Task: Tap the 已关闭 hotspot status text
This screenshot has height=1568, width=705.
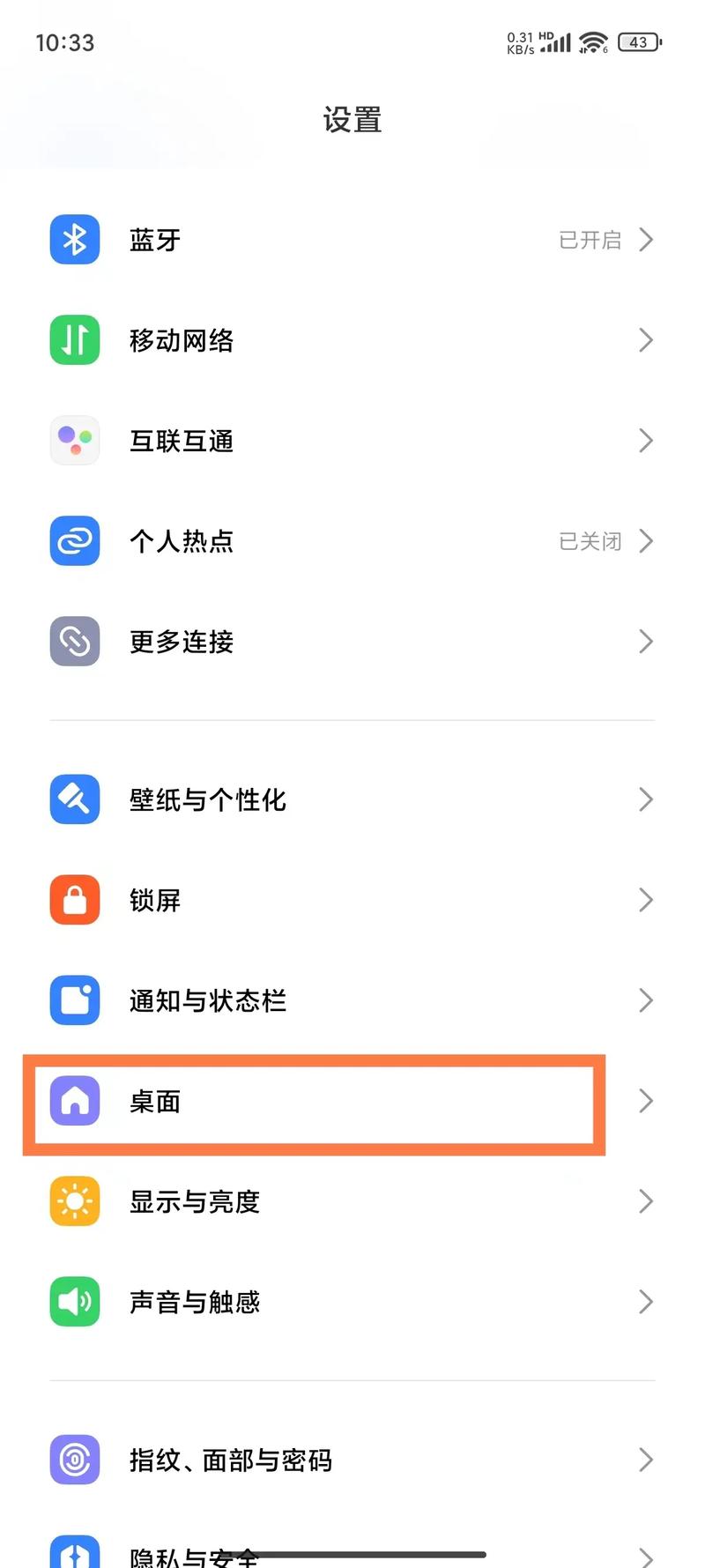Action: click(589, 541)
